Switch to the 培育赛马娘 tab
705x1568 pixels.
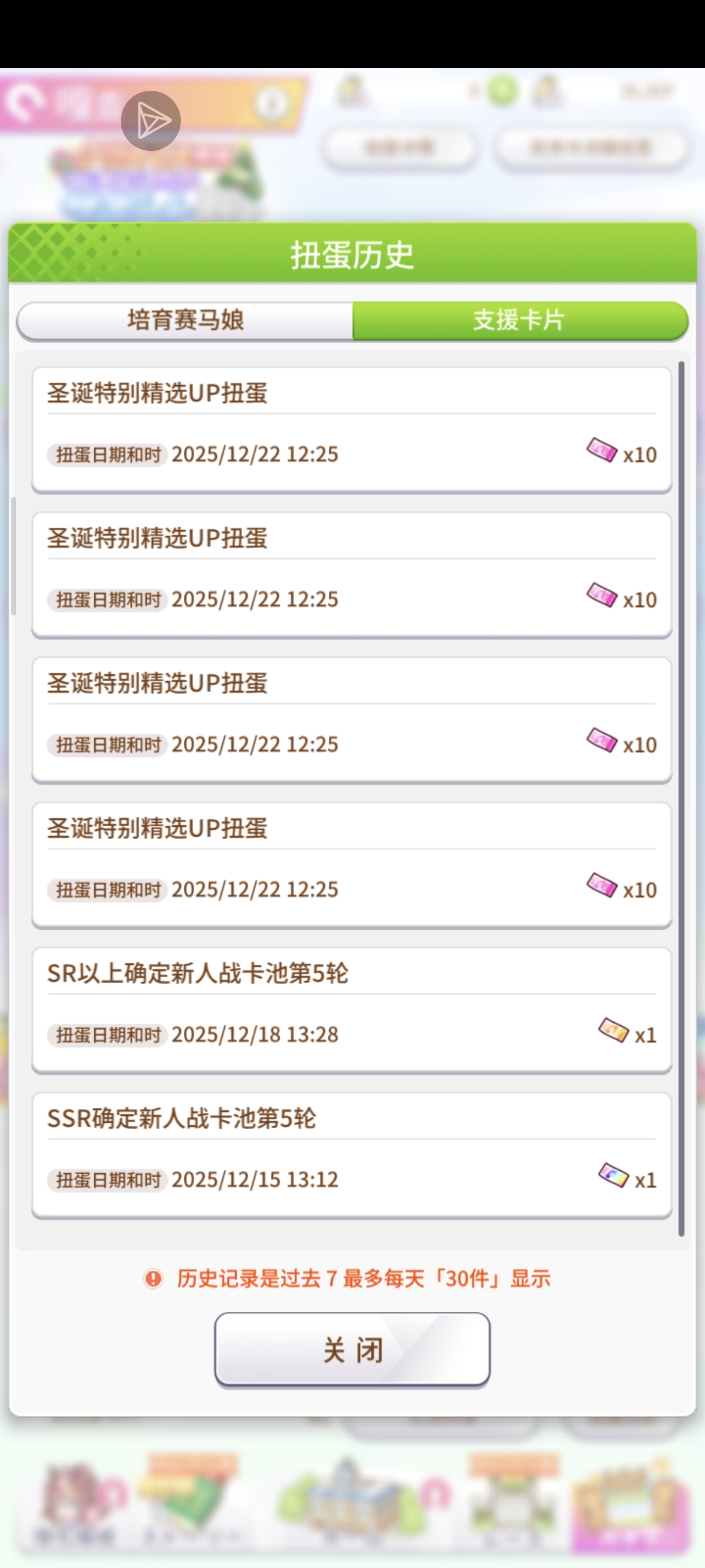tap(185, 320)
